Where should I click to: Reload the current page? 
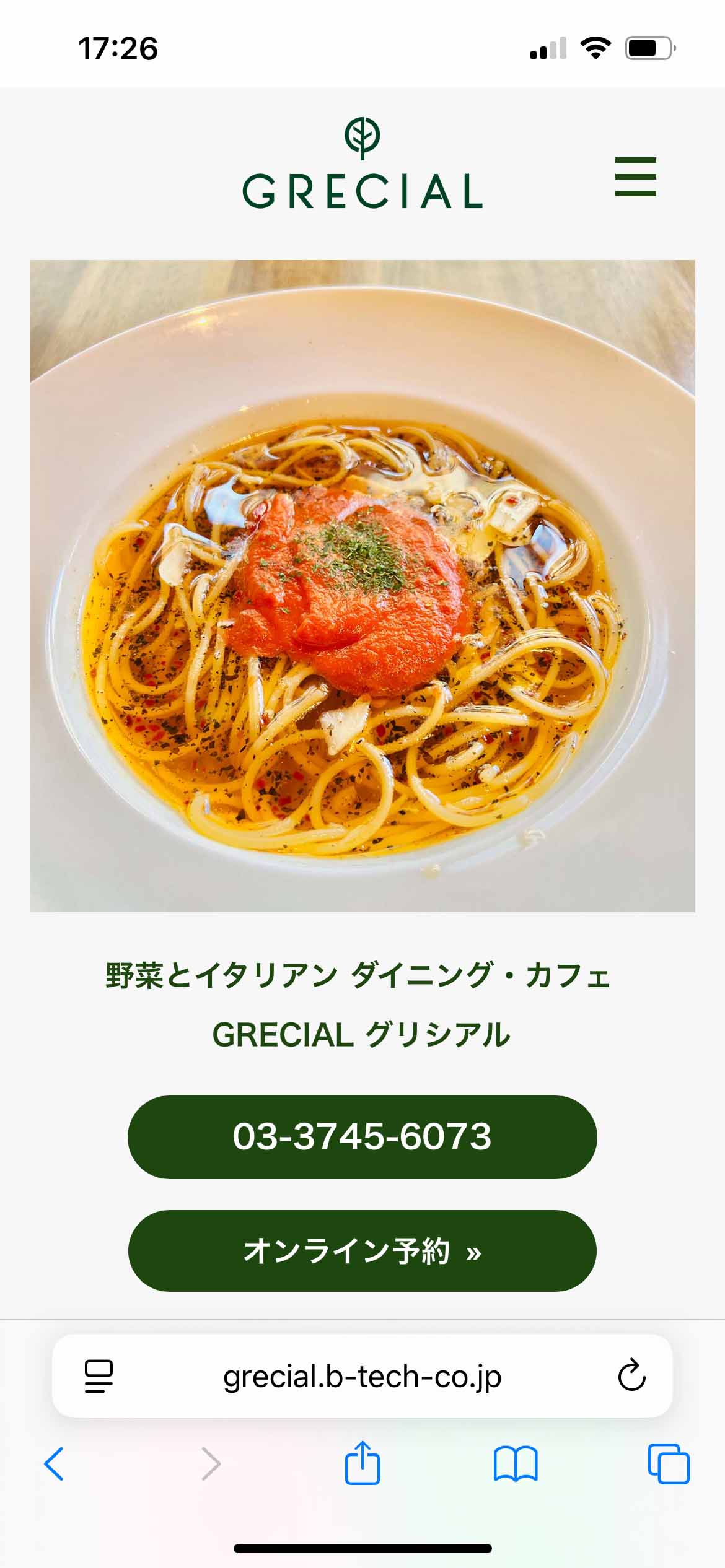tap(631, 1376)
